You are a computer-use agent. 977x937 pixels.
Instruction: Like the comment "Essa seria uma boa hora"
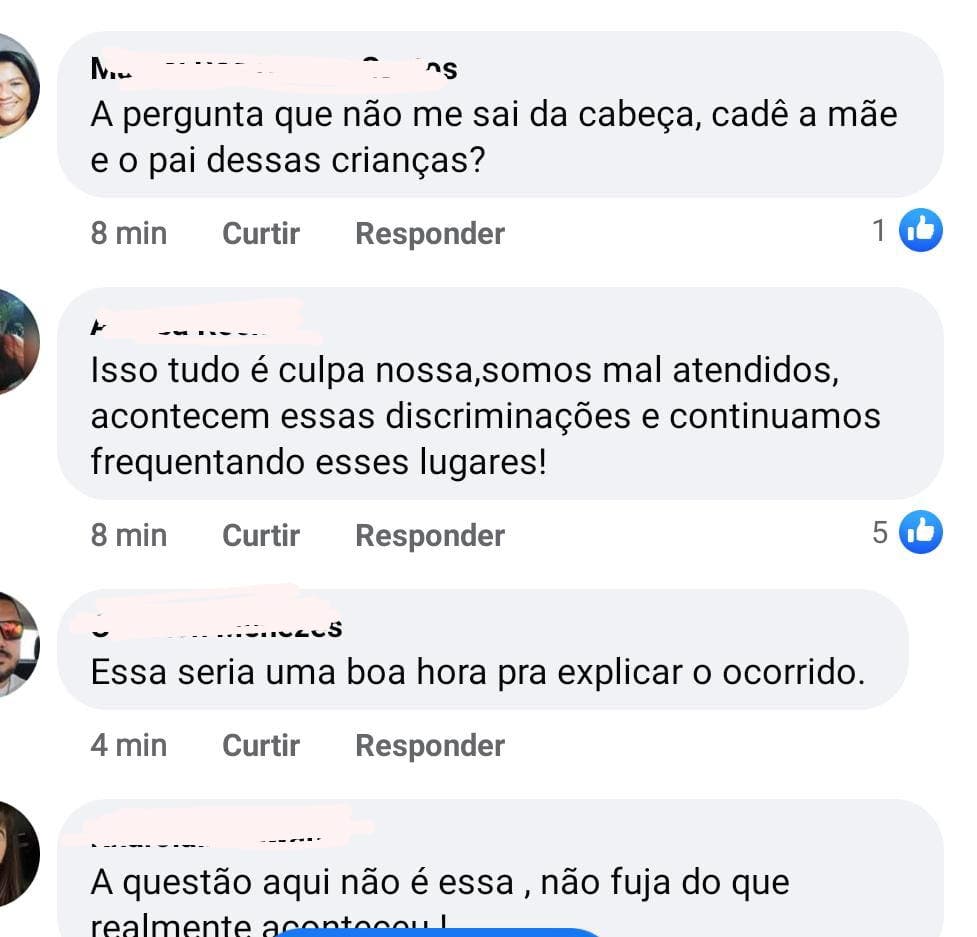[x=261, y=746]
